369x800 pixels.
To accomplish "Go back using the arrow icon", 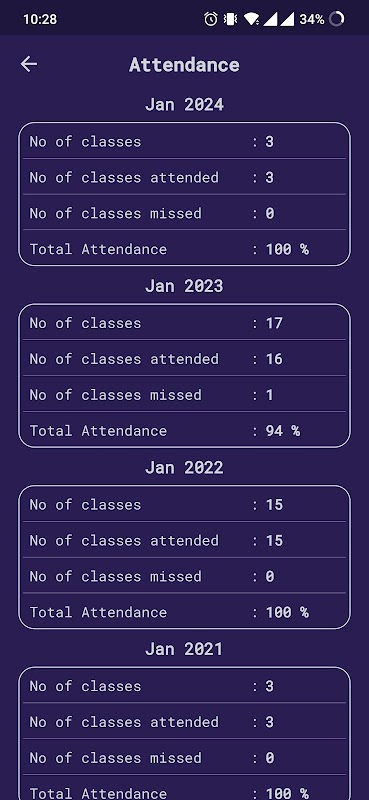I will (x=29, y=64).
